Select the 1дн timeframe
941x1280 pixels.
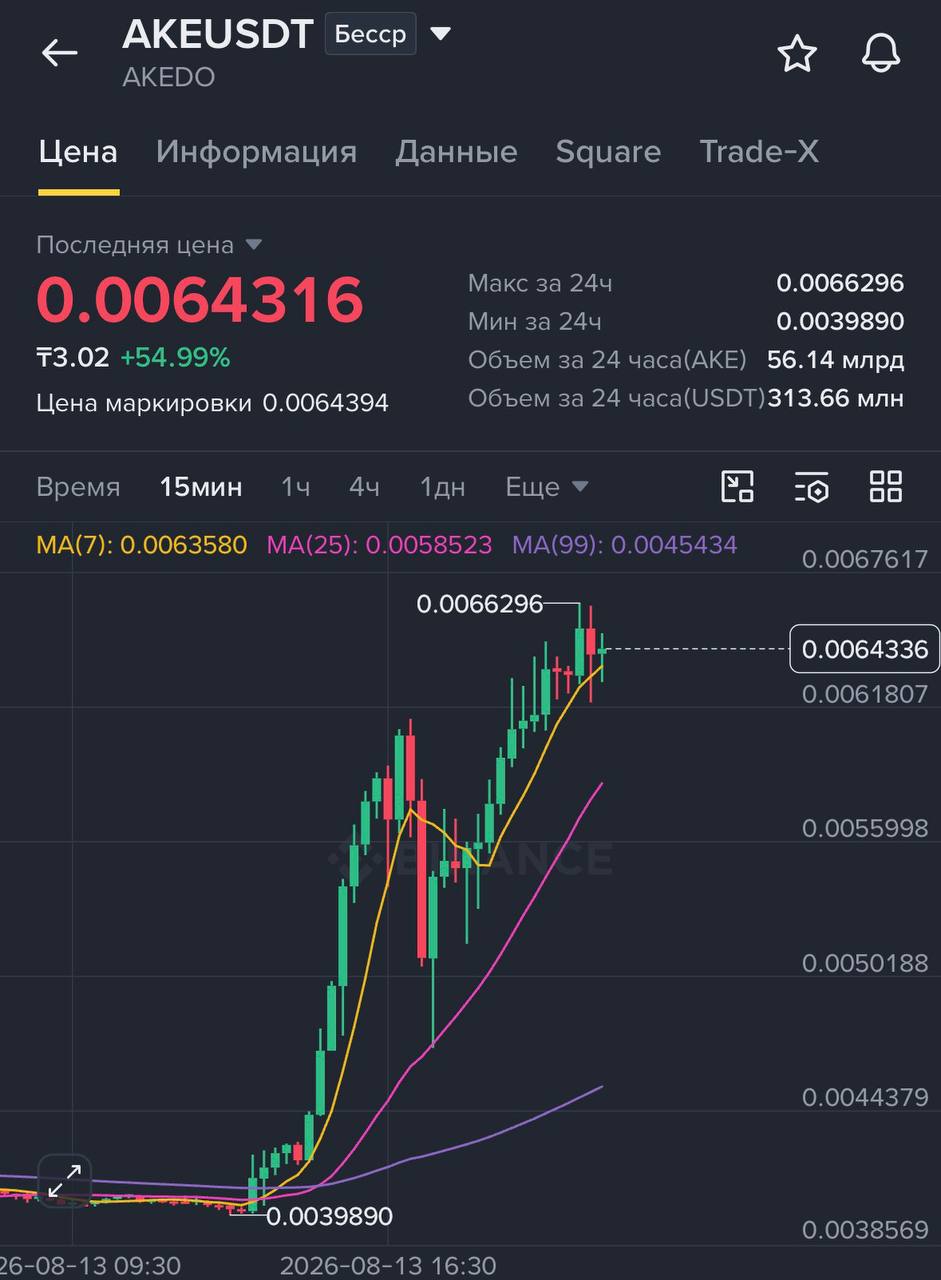click(x=442, y=487)
